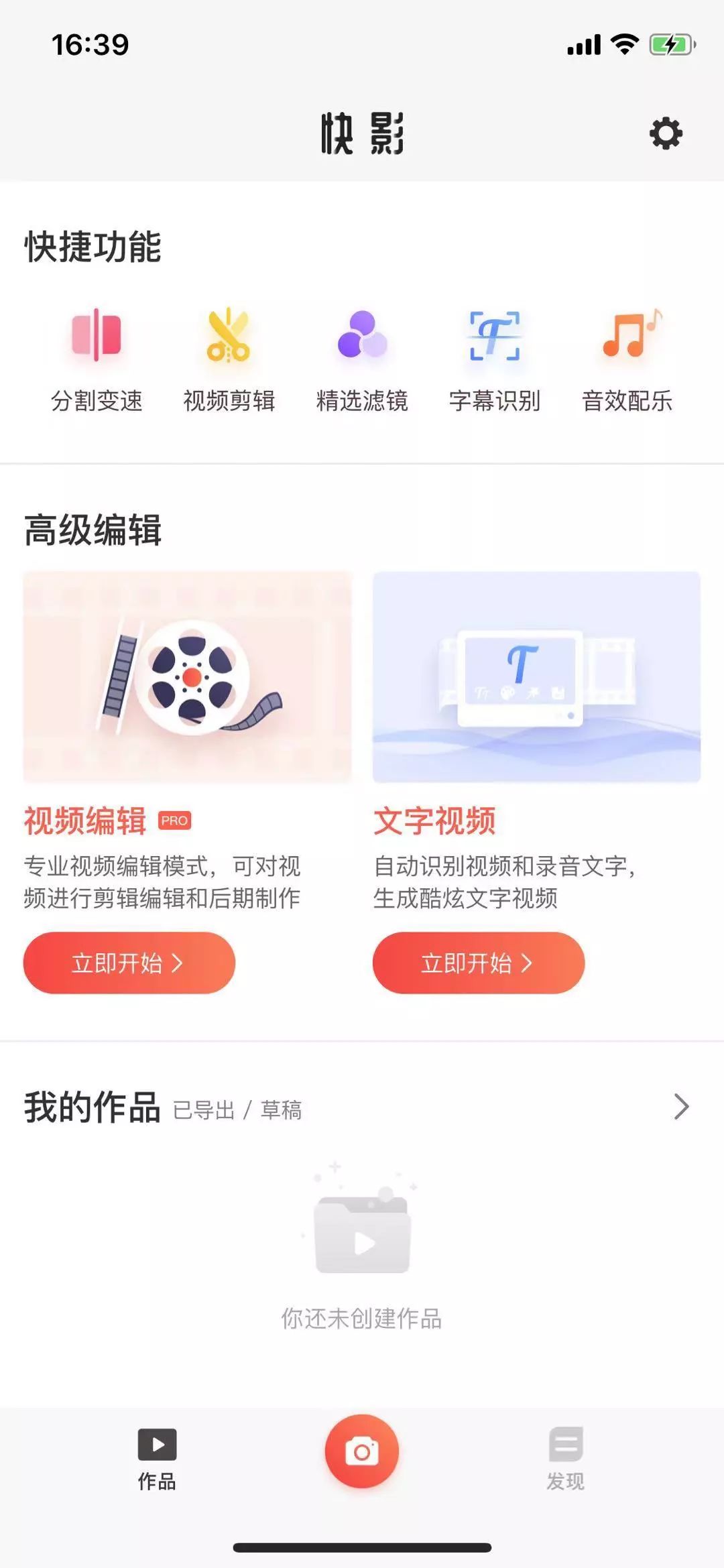The height and width of the screenshot is (1568, 724).
Task: Start 文字视频 with its 立即开始 button
Action: pyautogui.click(x=479, y=963)
